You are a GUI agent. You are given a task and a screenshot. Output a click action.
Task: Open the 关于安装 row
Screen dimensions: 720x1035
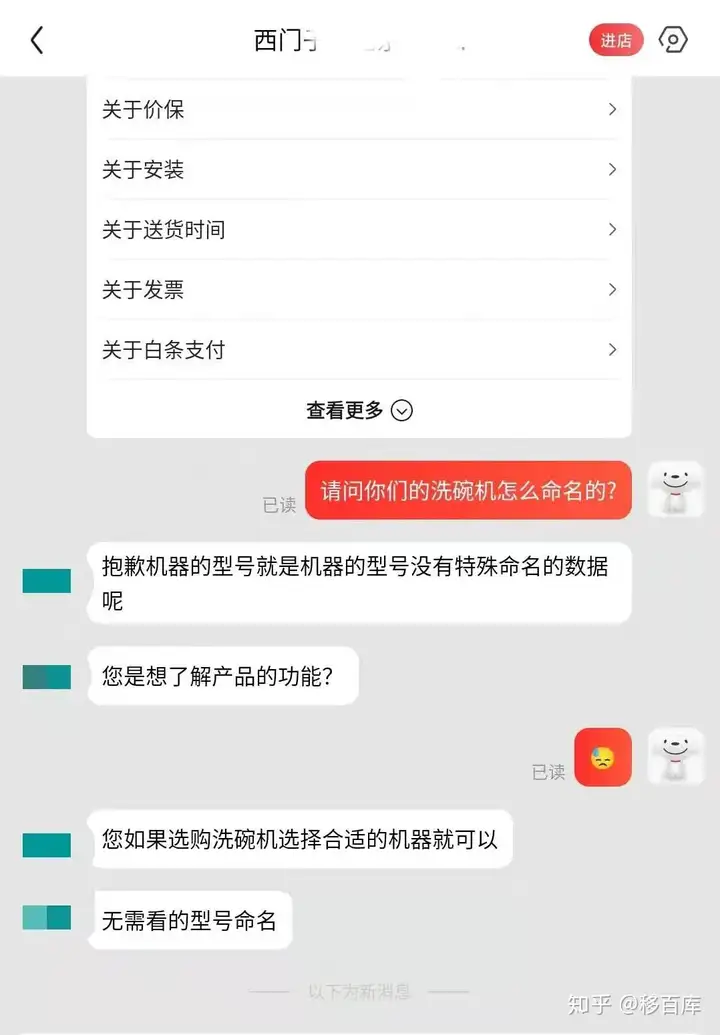[358, 169]
